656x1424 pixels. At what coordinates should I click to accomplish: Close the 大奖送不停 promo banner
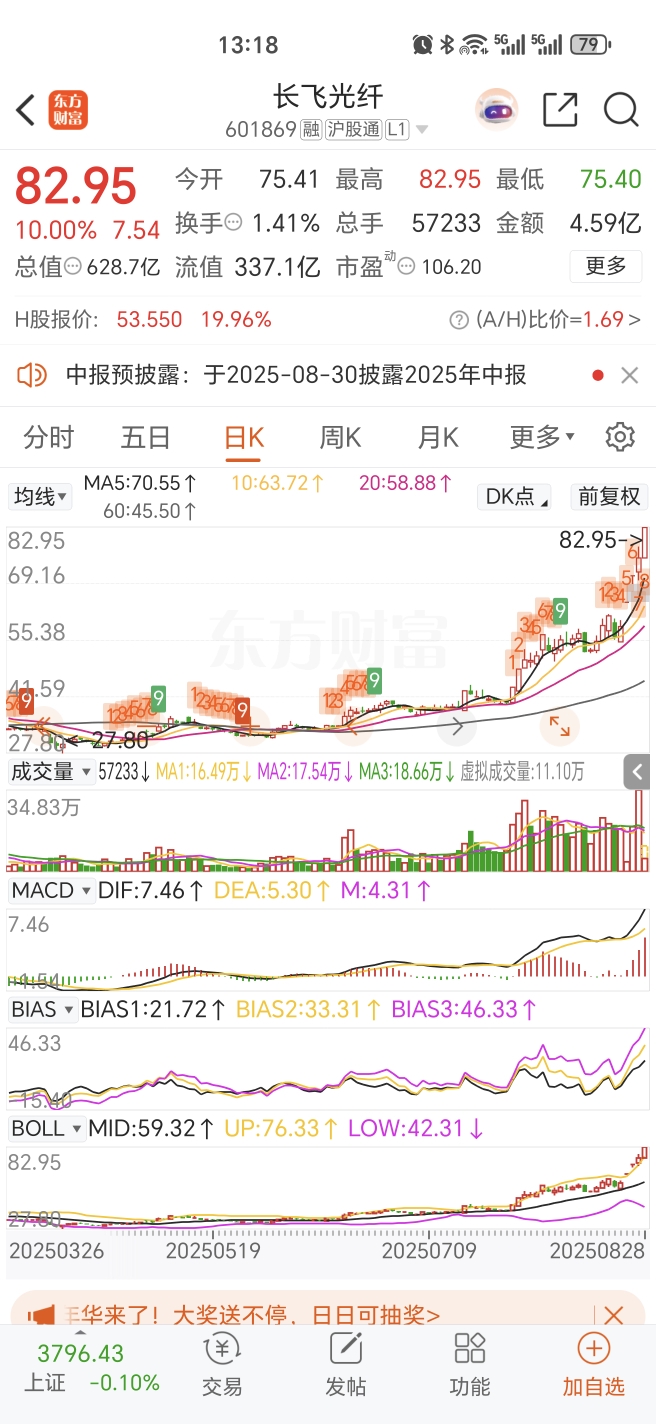click(x=614, y=1315)
